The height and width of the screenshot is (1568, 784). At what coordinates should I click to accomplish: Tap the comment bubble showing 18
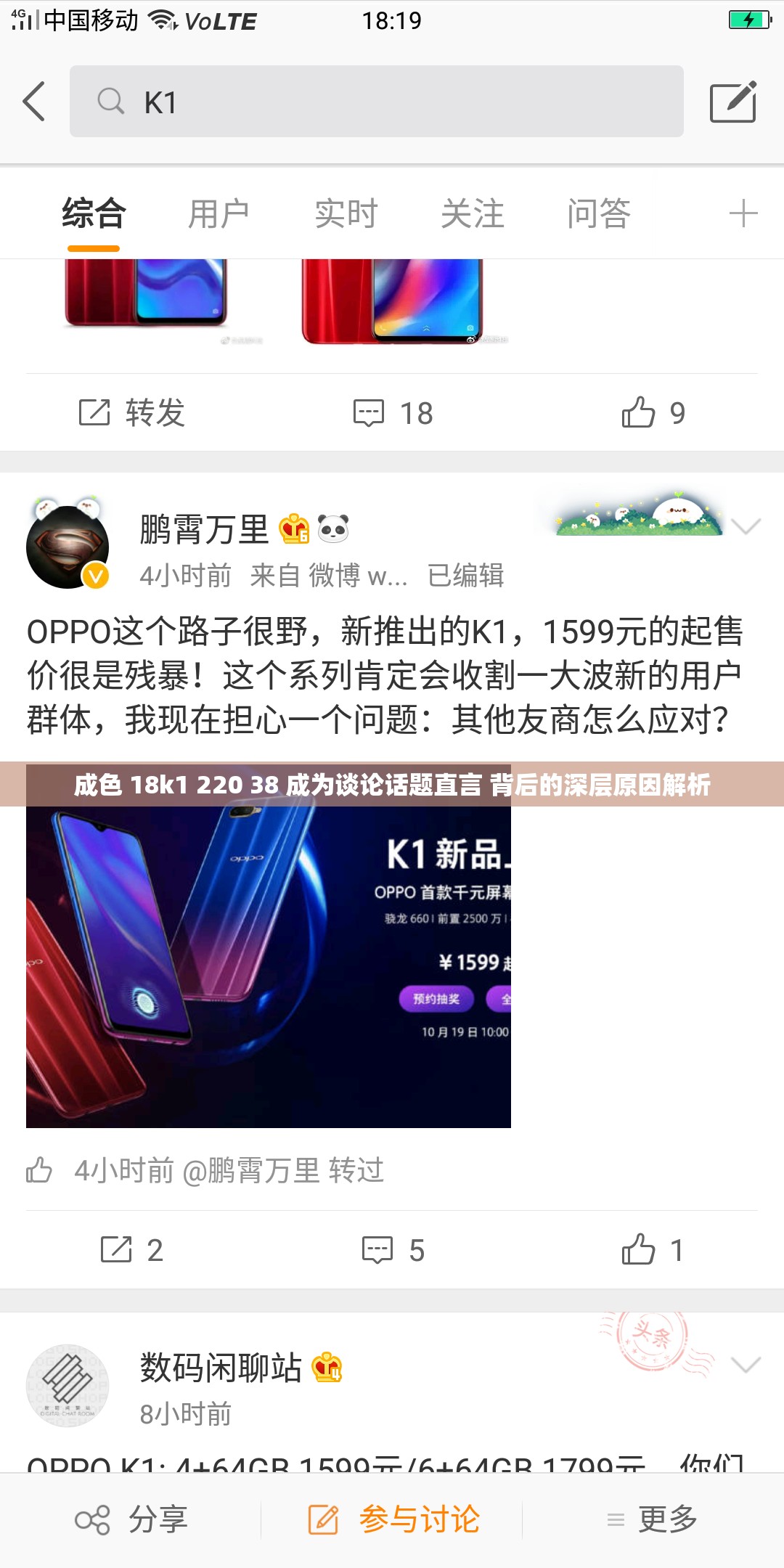pos(392,414)
